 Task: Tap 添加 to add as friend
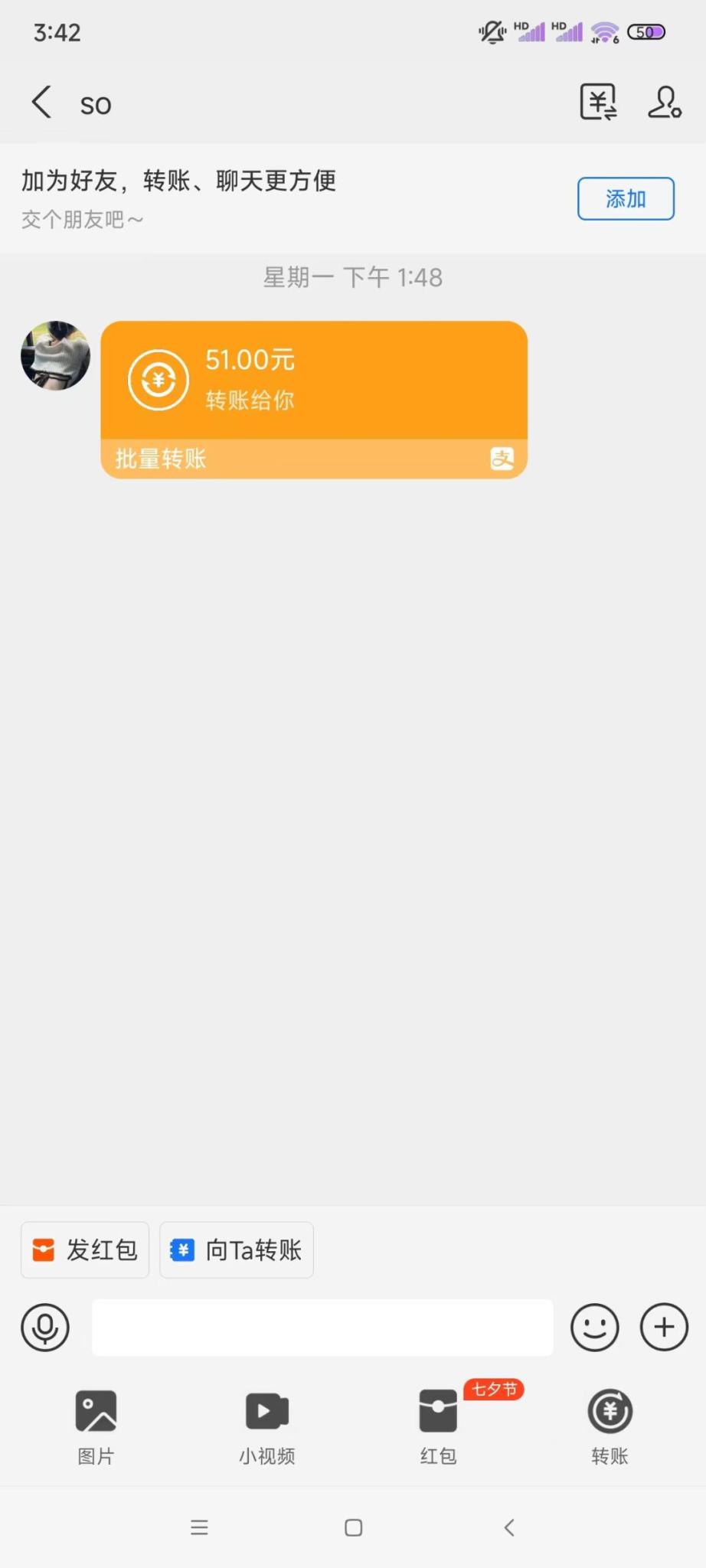point(625,199)
